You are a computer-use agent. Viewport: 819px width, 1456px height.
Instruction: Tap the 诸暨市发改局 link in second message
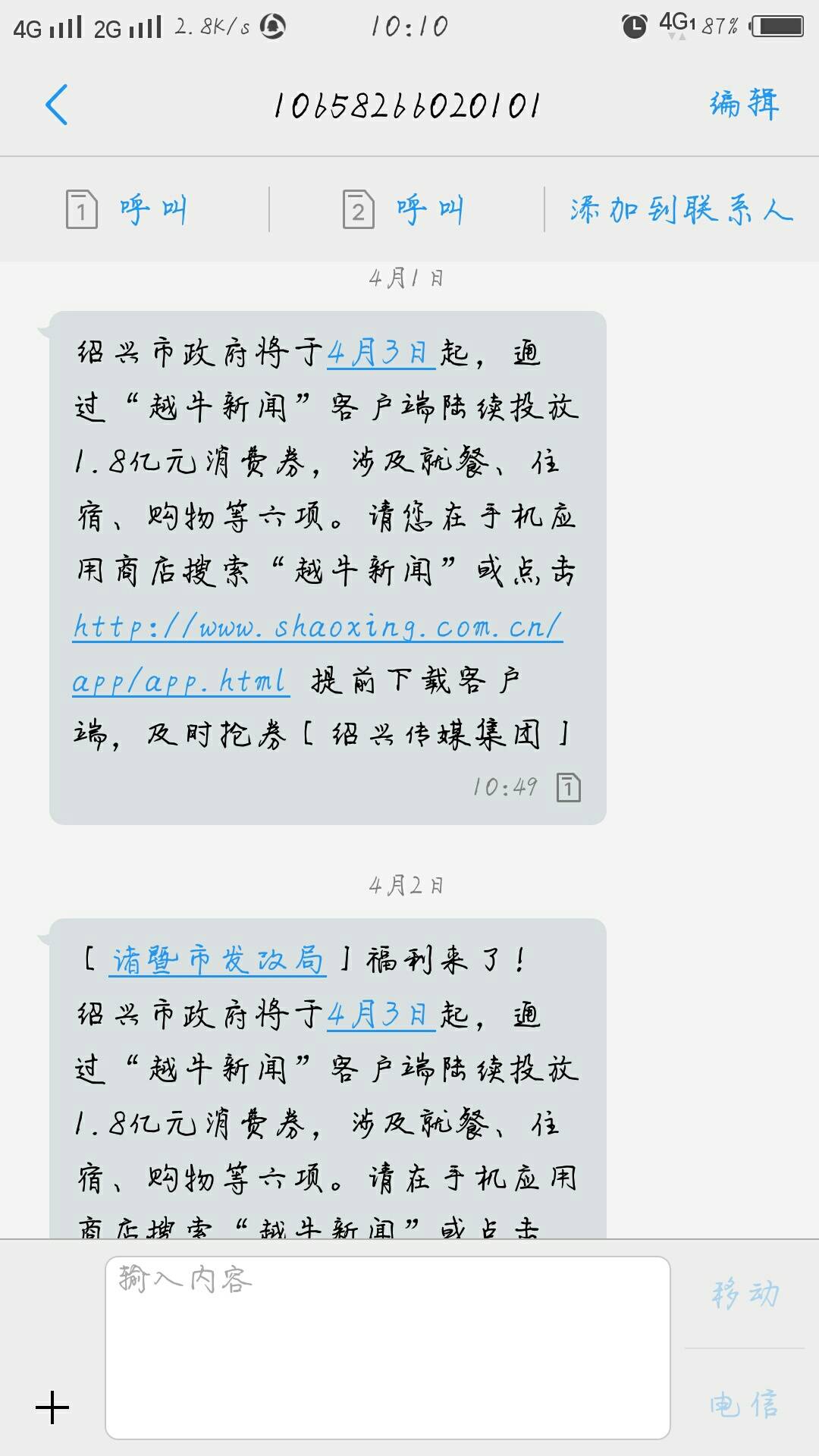point(218,960)
